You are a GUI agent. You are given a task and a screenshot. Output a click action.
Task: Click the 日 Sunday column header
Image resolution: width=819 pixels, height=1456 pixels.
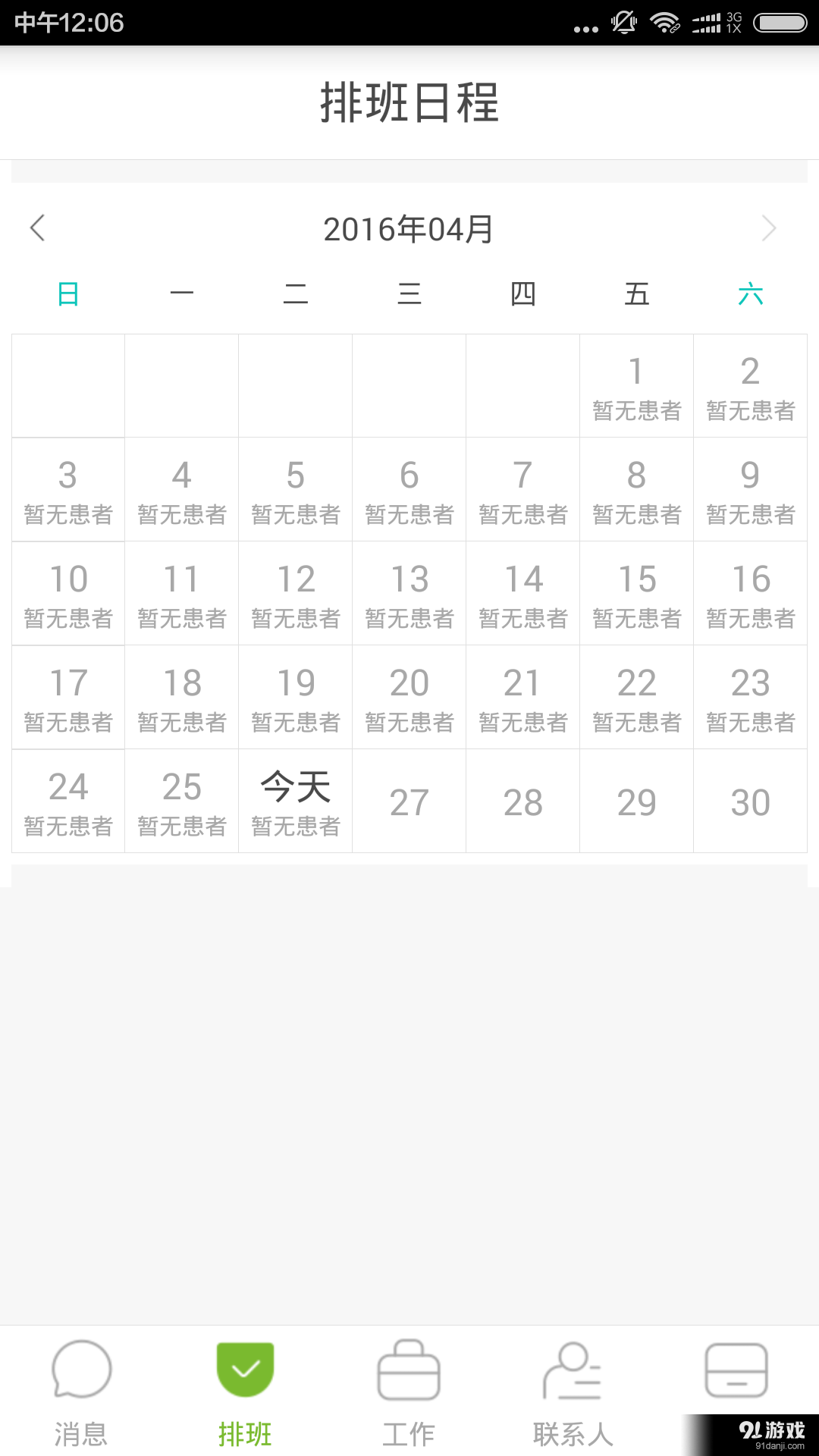68,293
